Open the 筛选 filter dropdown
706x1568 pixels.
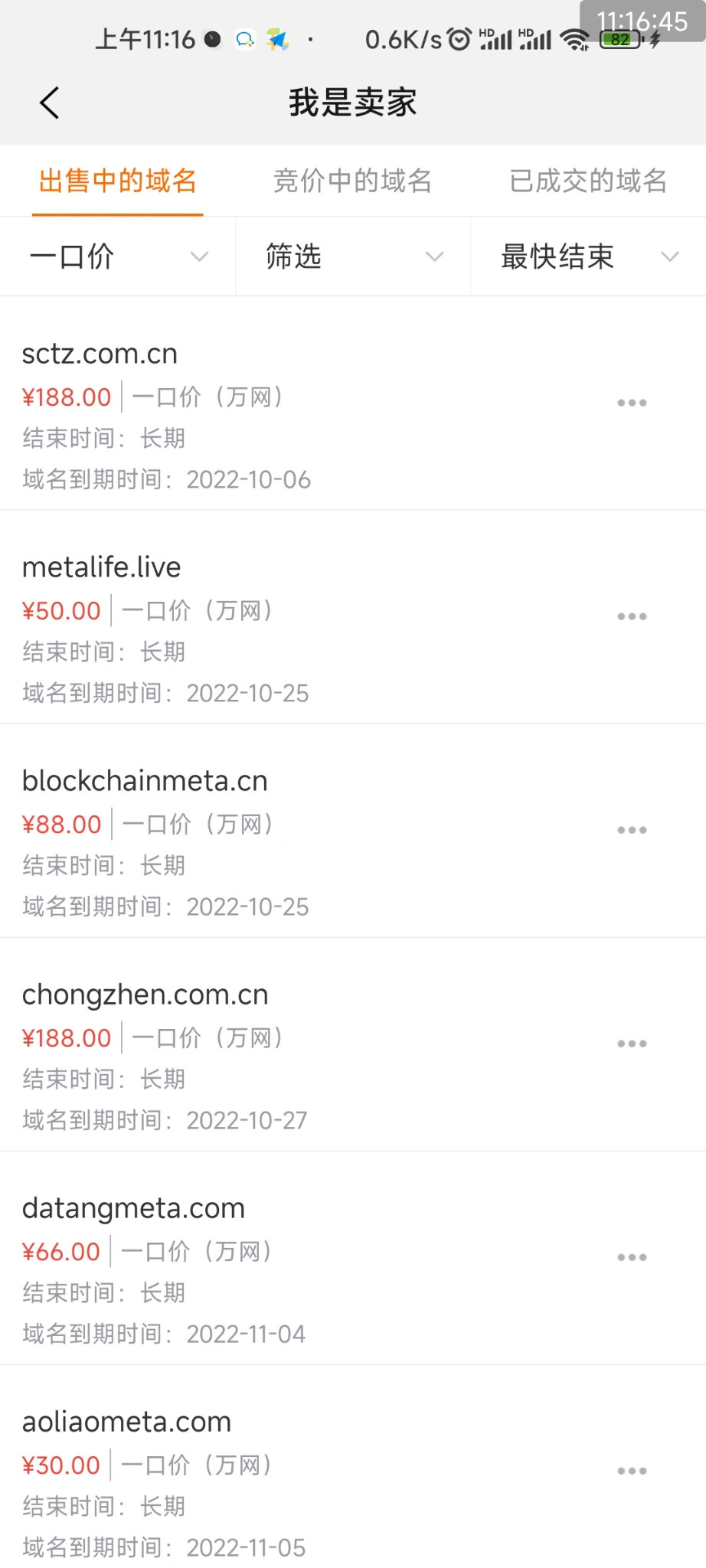(353, 256)
